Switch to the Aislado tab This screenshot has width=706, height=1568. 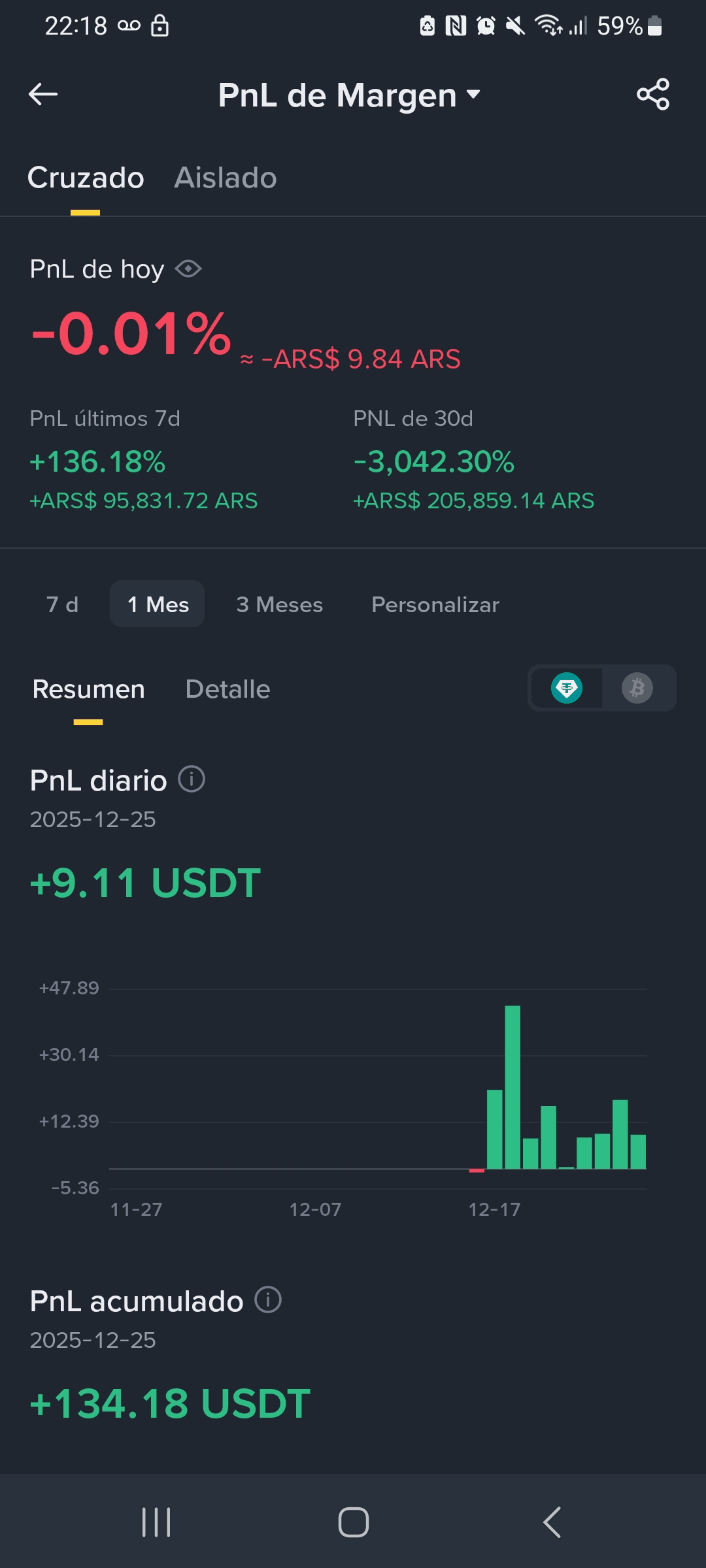226,178
